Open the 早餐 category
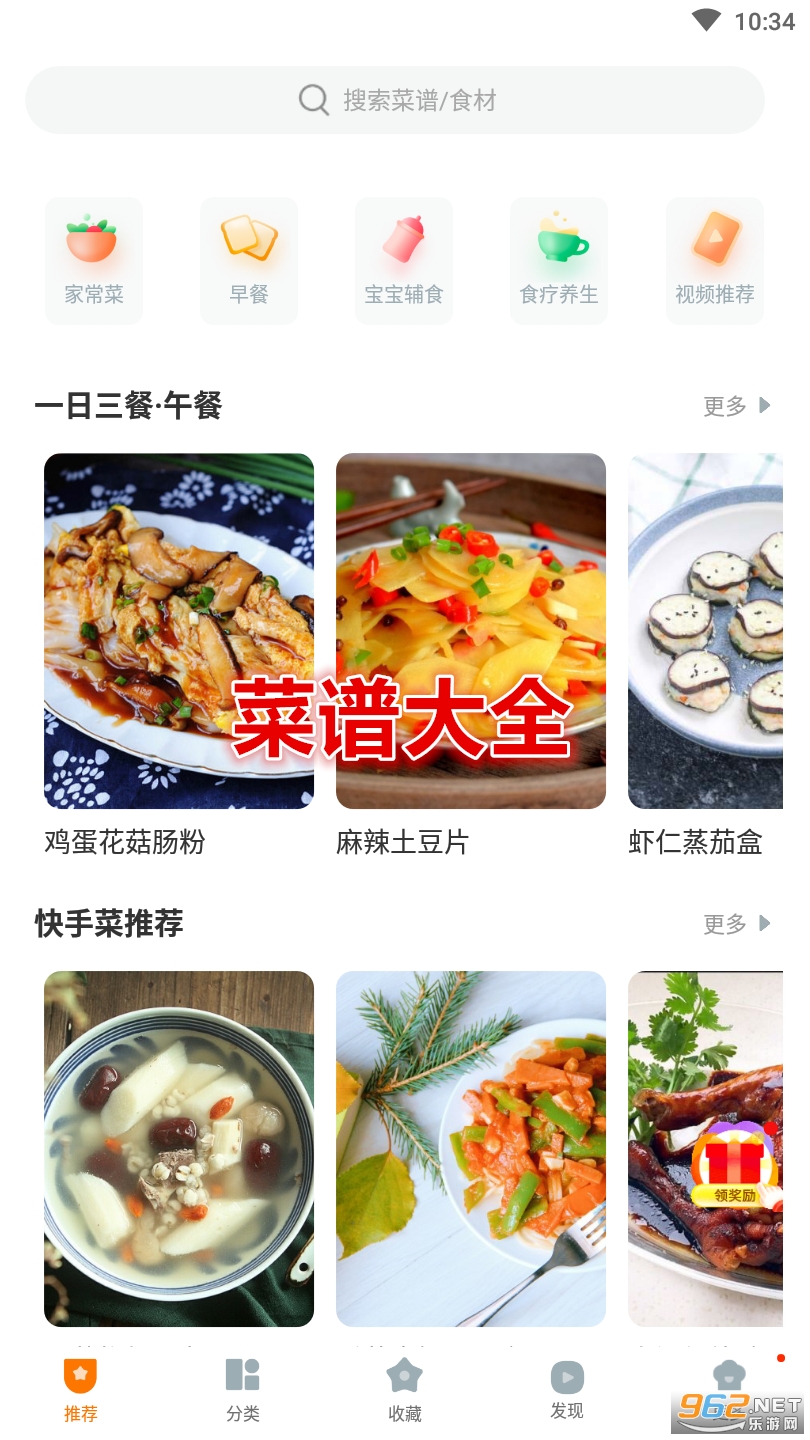Screen dimensions: 810x1440 coord(249,261)
